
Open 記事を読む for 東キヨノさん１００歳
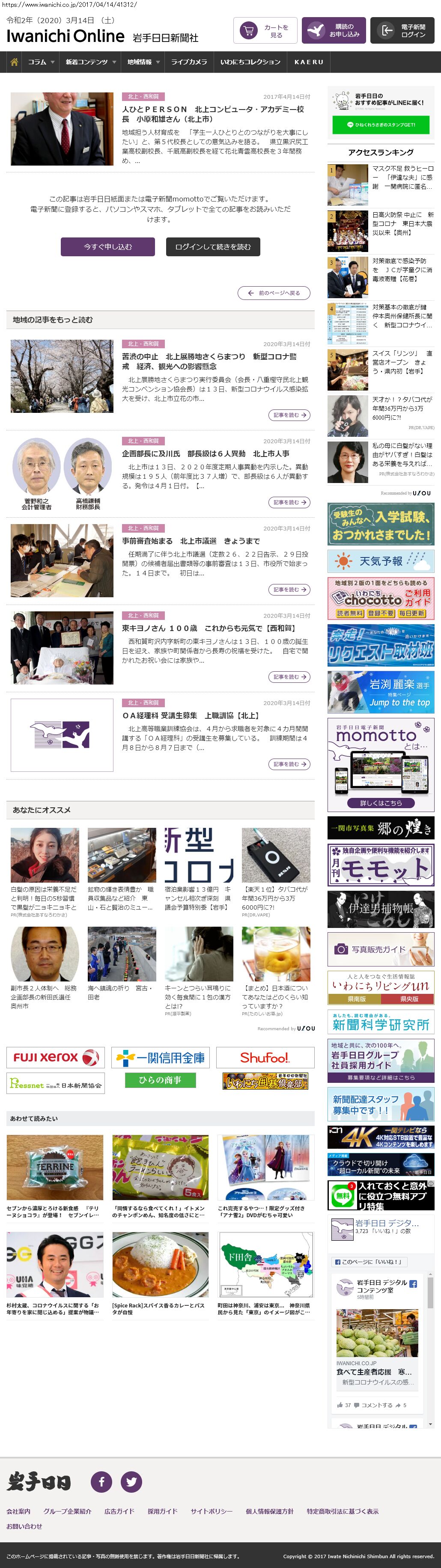[x=289, y=677]
